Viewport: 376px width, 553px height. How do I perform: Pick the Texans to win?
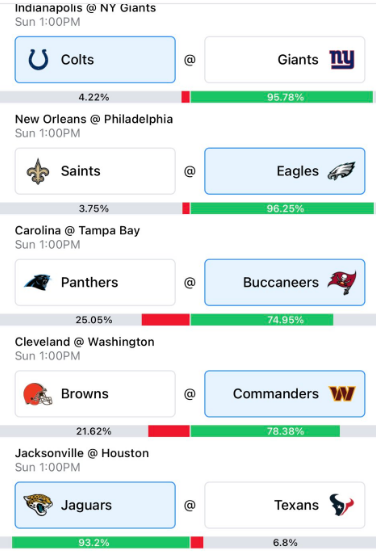(x=285, y=505)
